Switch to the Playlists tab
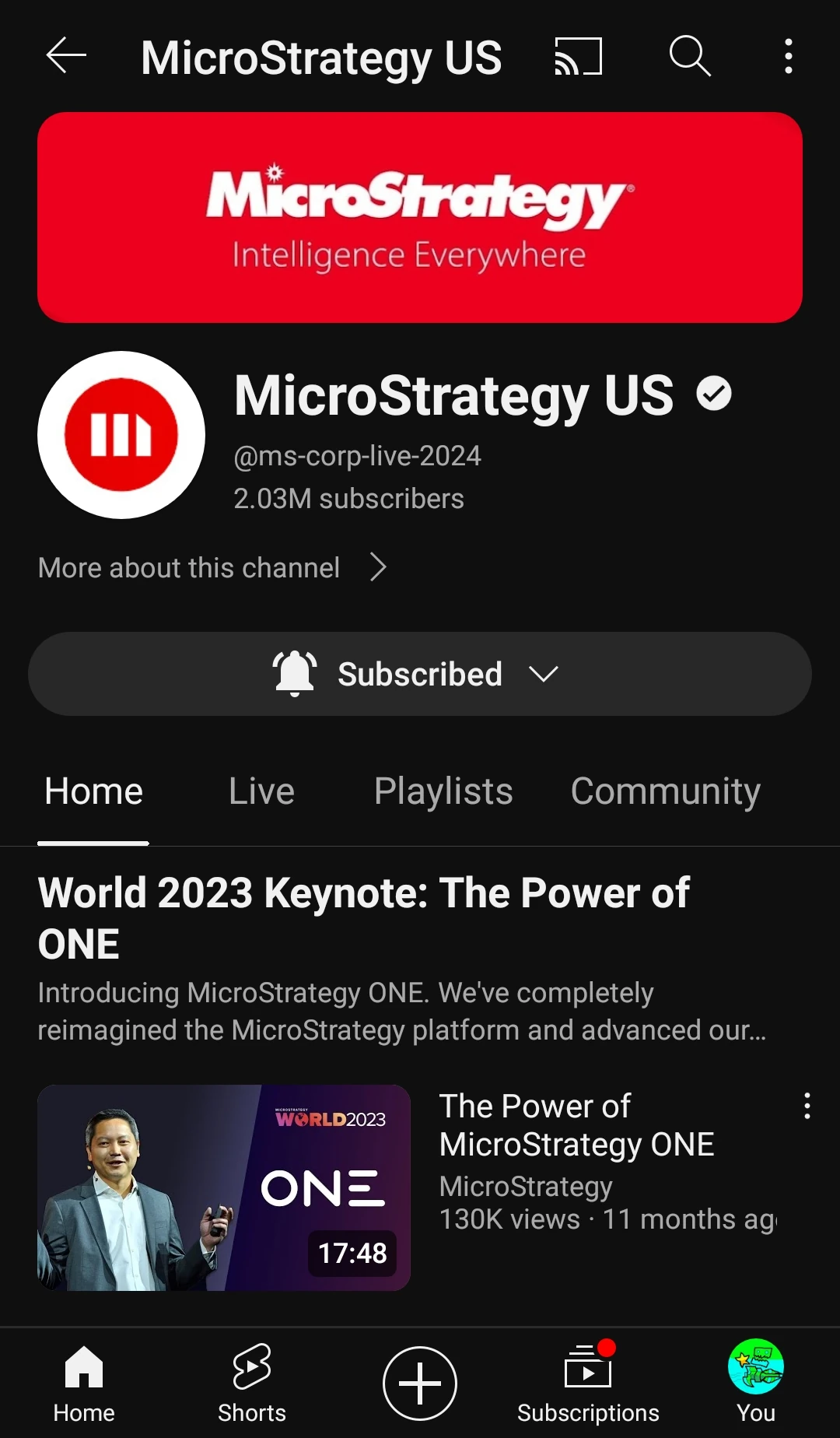The height and width of the screenshot is (1438, 840). tap(443, 791)
